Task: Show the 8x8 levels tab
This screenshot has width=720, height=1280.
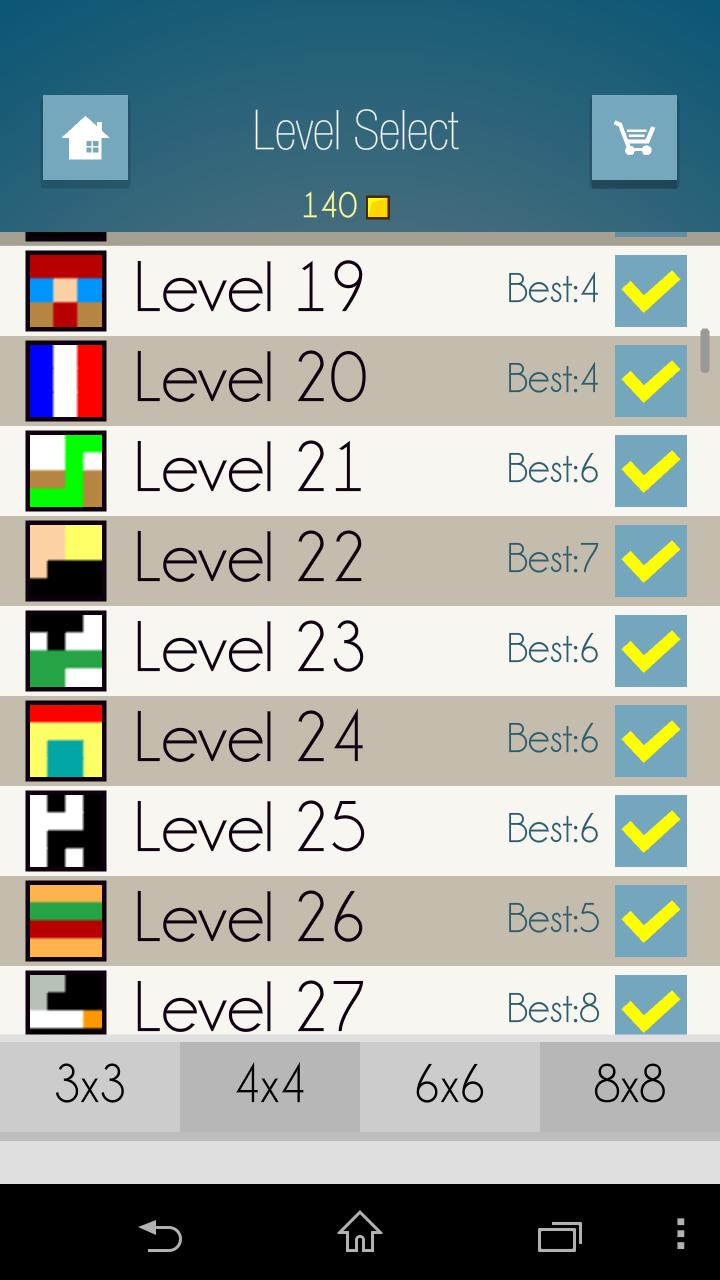Action: click(630, 1086)
